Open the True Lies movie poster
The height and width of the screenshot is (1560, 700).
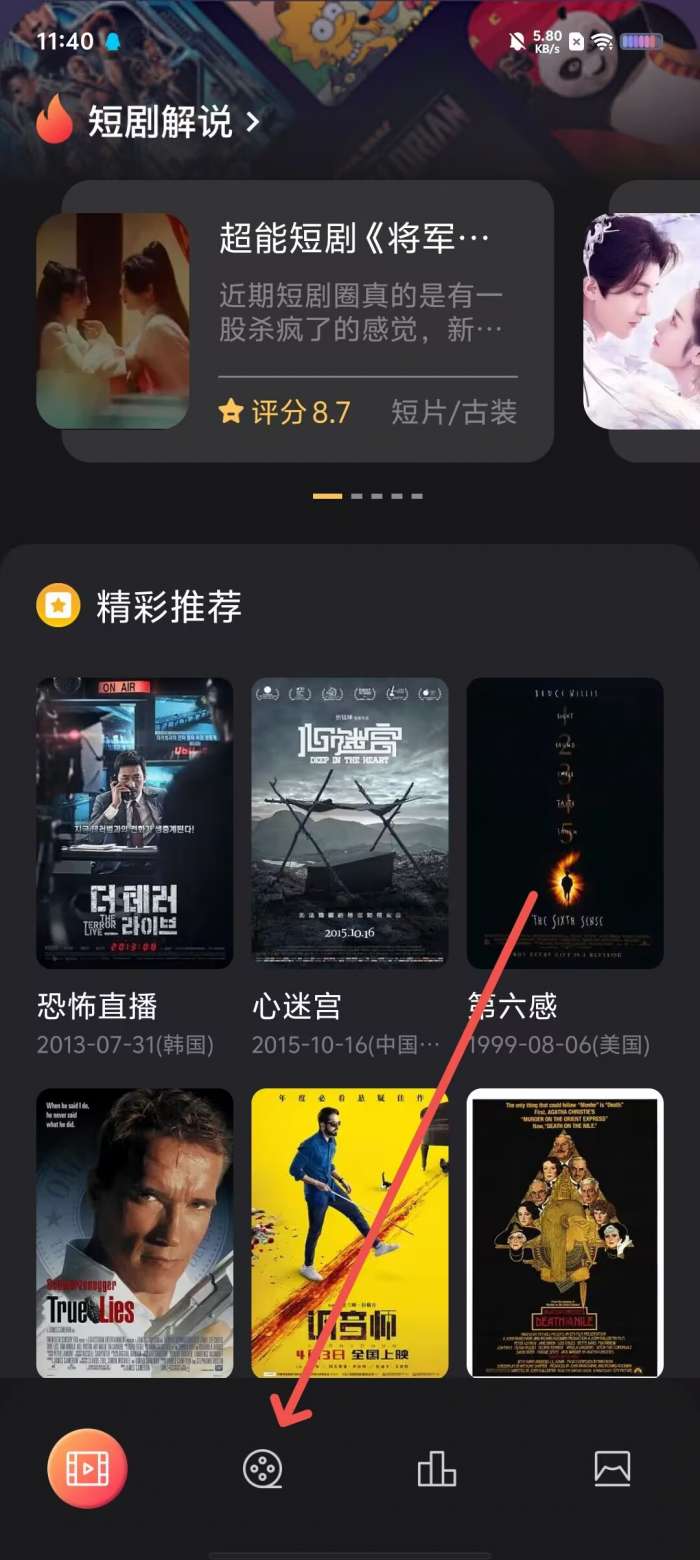[135, 1232]
